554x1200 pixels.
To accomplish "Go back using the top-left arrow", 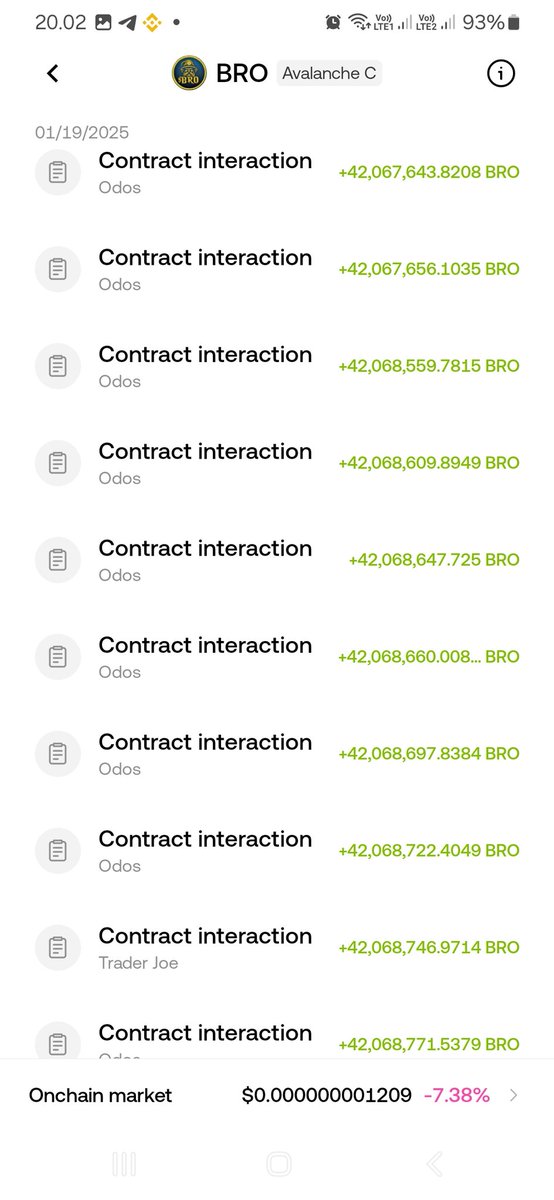I will tap(53, 73).
